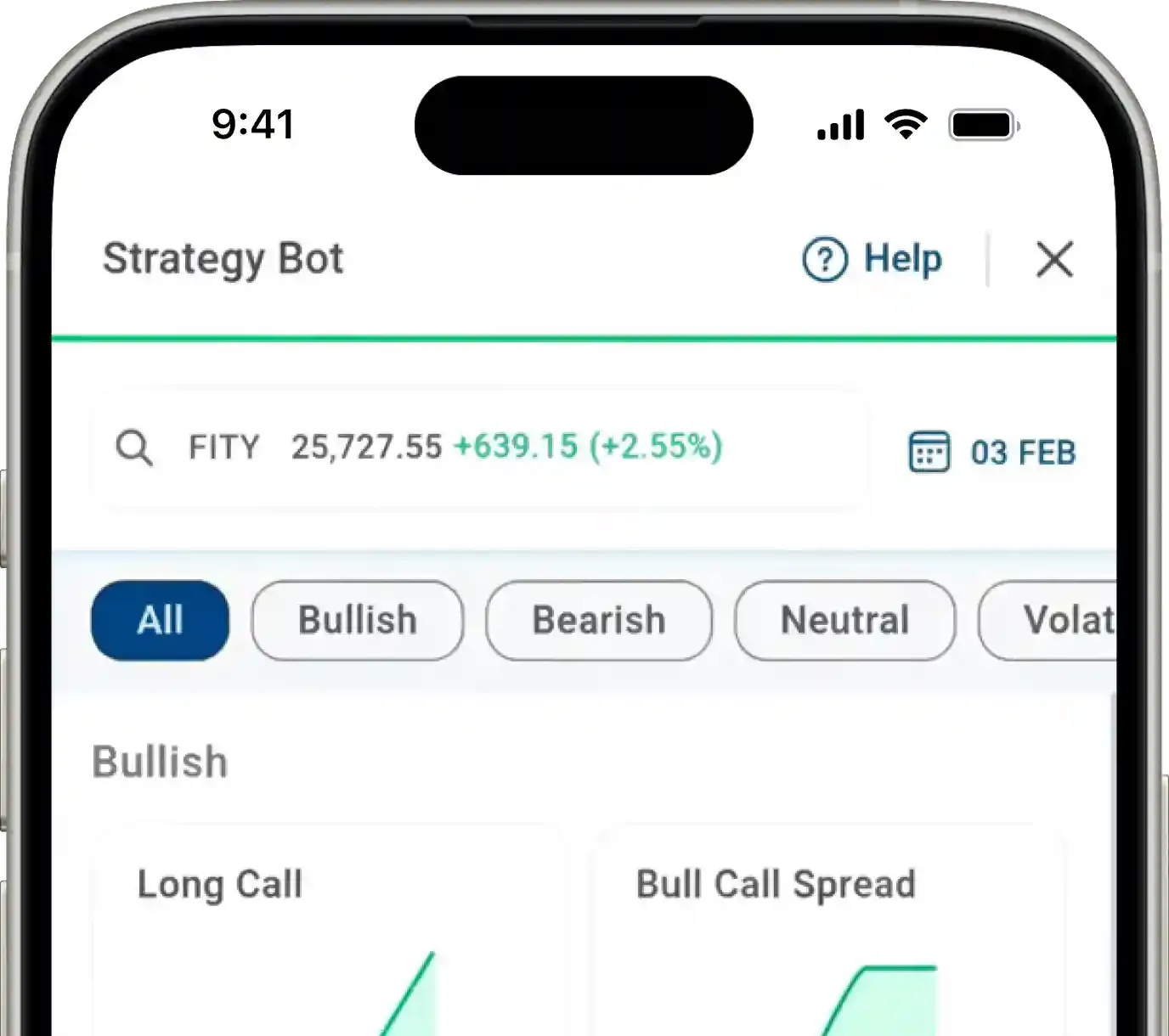Viewport: 1169px width, 1036px height.
Task: Show Neutral strategies
Action: point(844,621)
